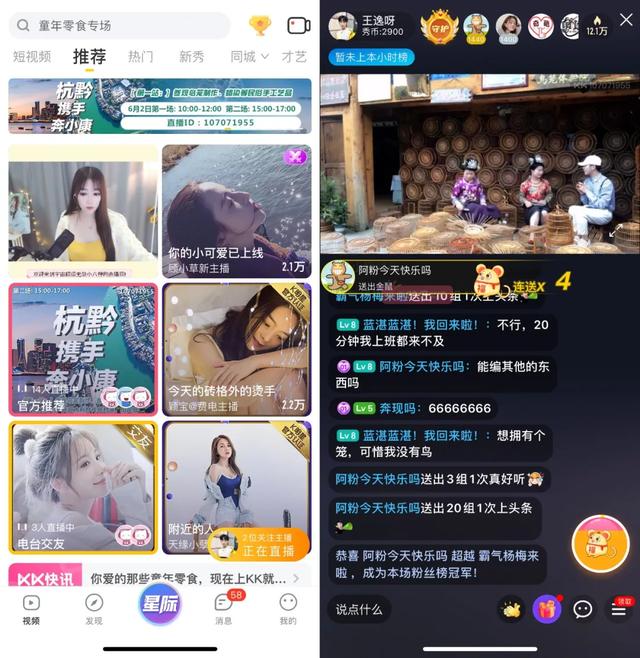The image size is (640, 658).
Task: Open the trophy rankings icon
Action: coord(260,25)
